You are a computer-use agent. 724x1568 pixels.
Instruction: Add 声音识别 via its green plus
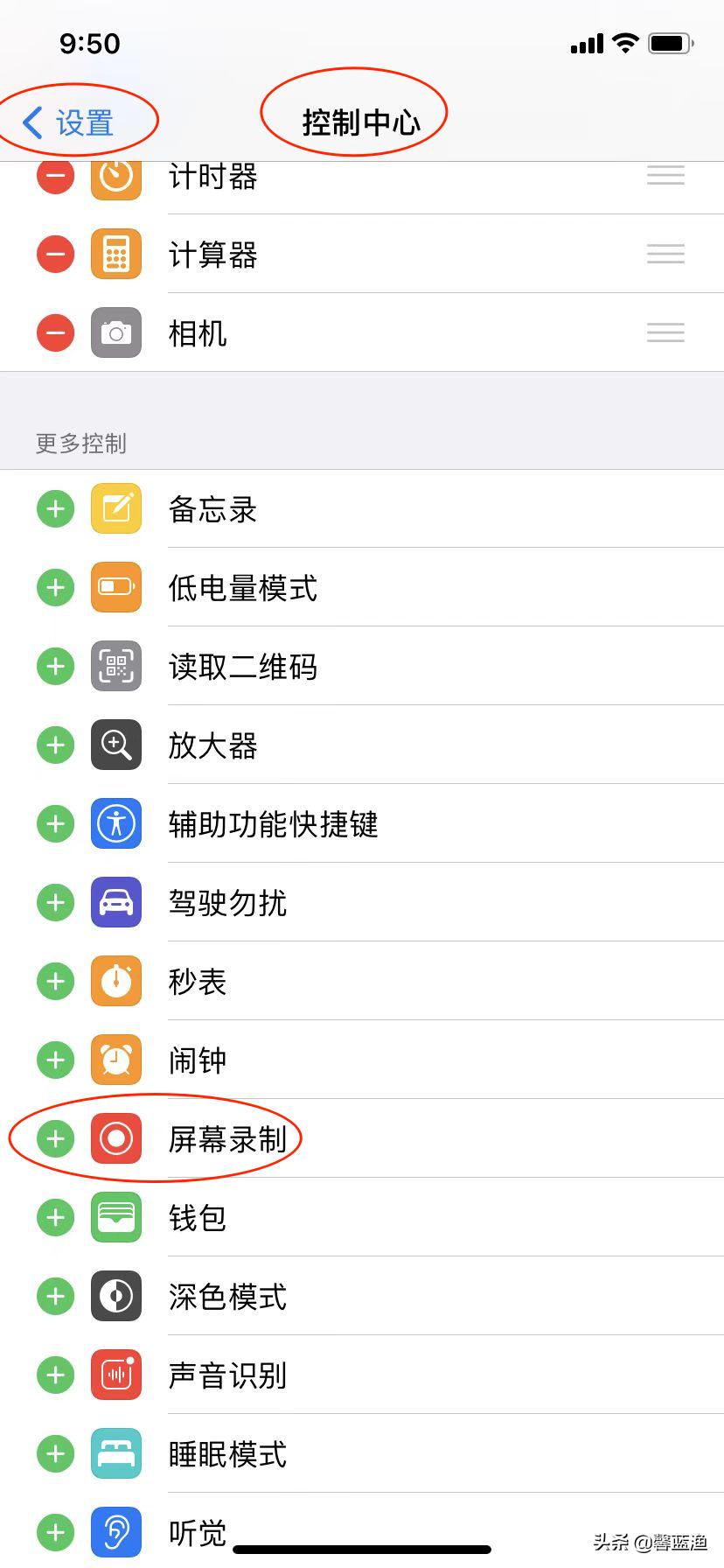pos(55,1375)
